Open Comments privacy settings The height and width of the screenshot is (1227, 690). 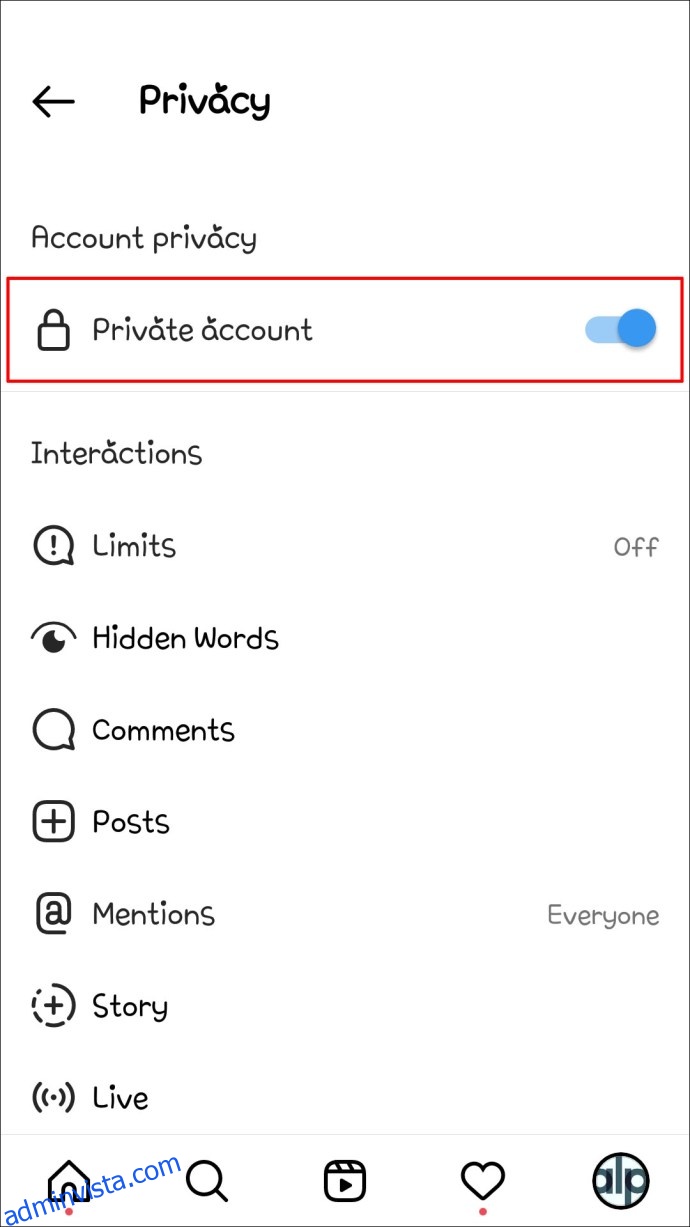[x=345, y=730]
